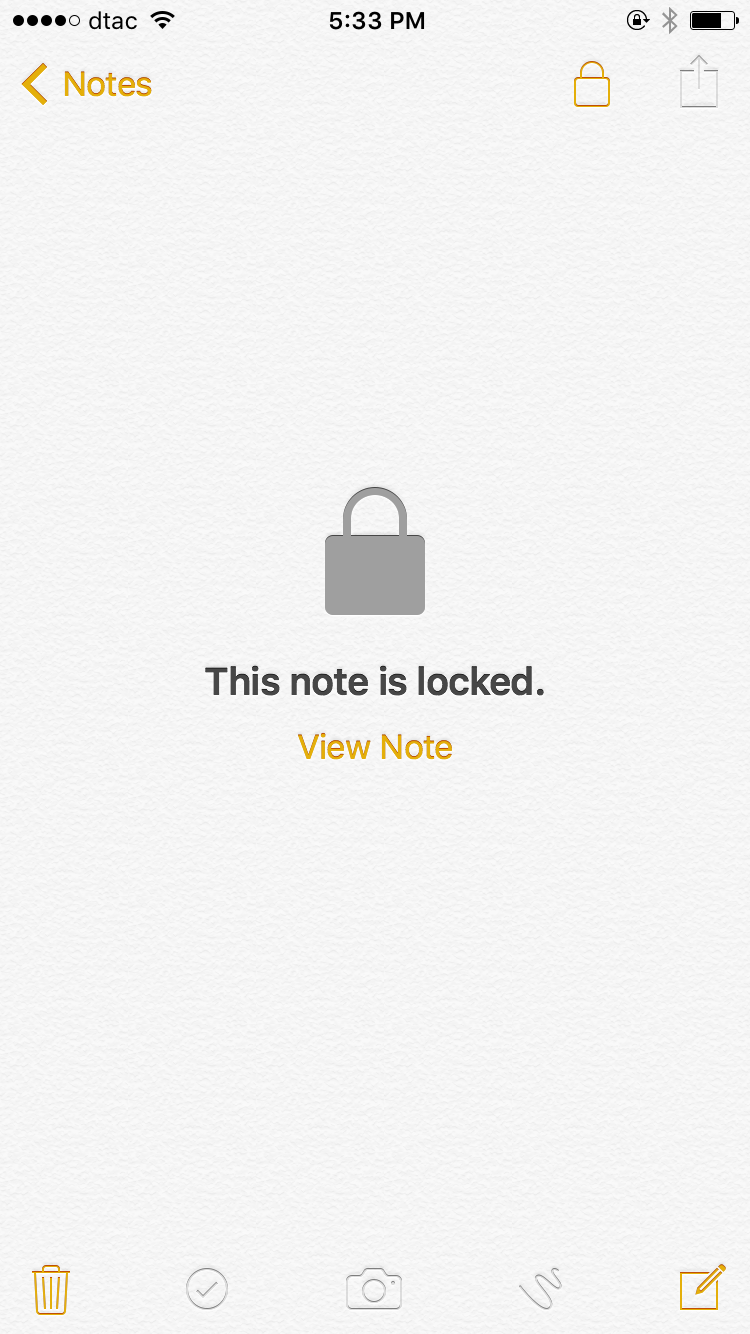Open the share sheet icon
Image resolution: width=750 pixels, height=1334 pixels.
pyautogui.click(x=699, y=83)
